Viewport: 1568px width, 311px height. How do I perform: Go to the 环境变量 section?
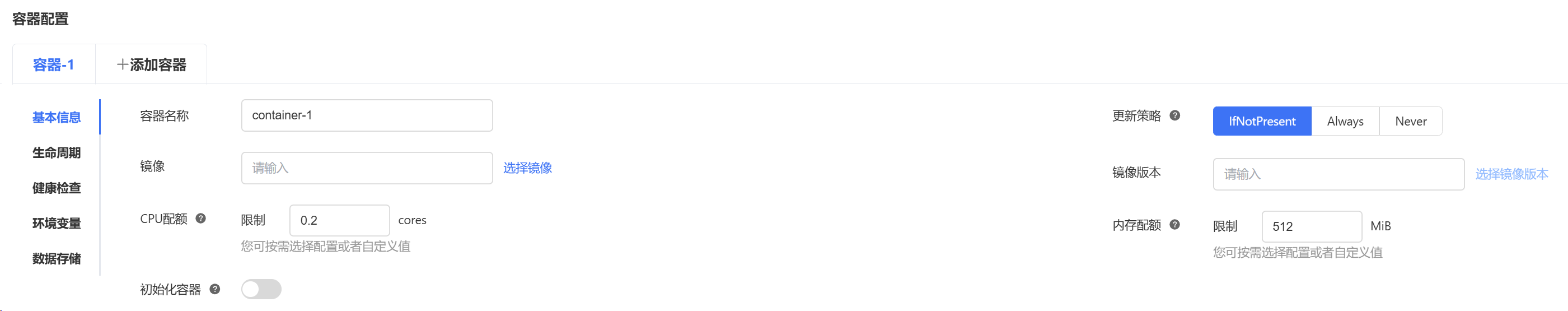pyautogui.click(x=57, y=223)
